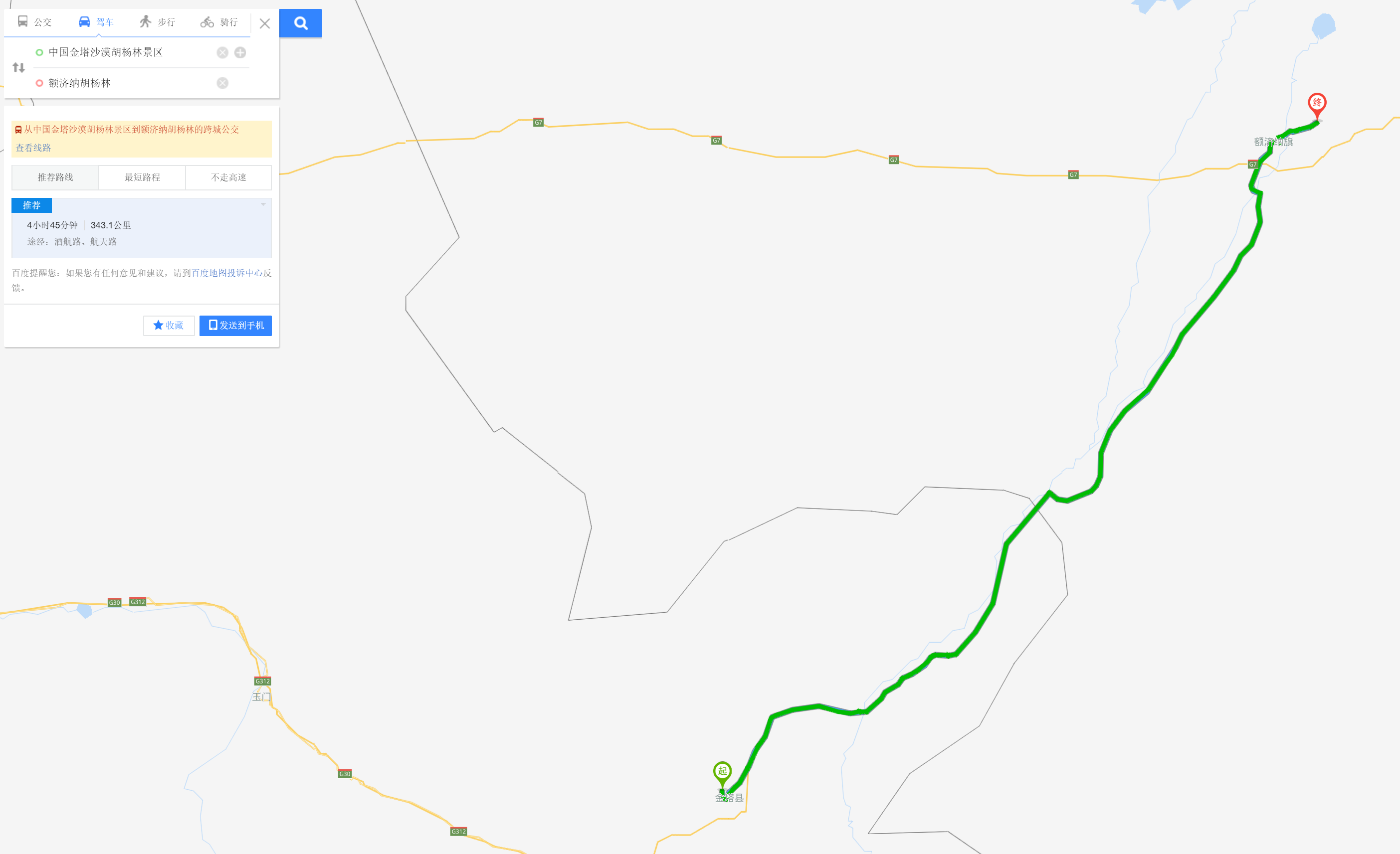
Task: Choose the 最短路程 option
Action: point(142,177)
